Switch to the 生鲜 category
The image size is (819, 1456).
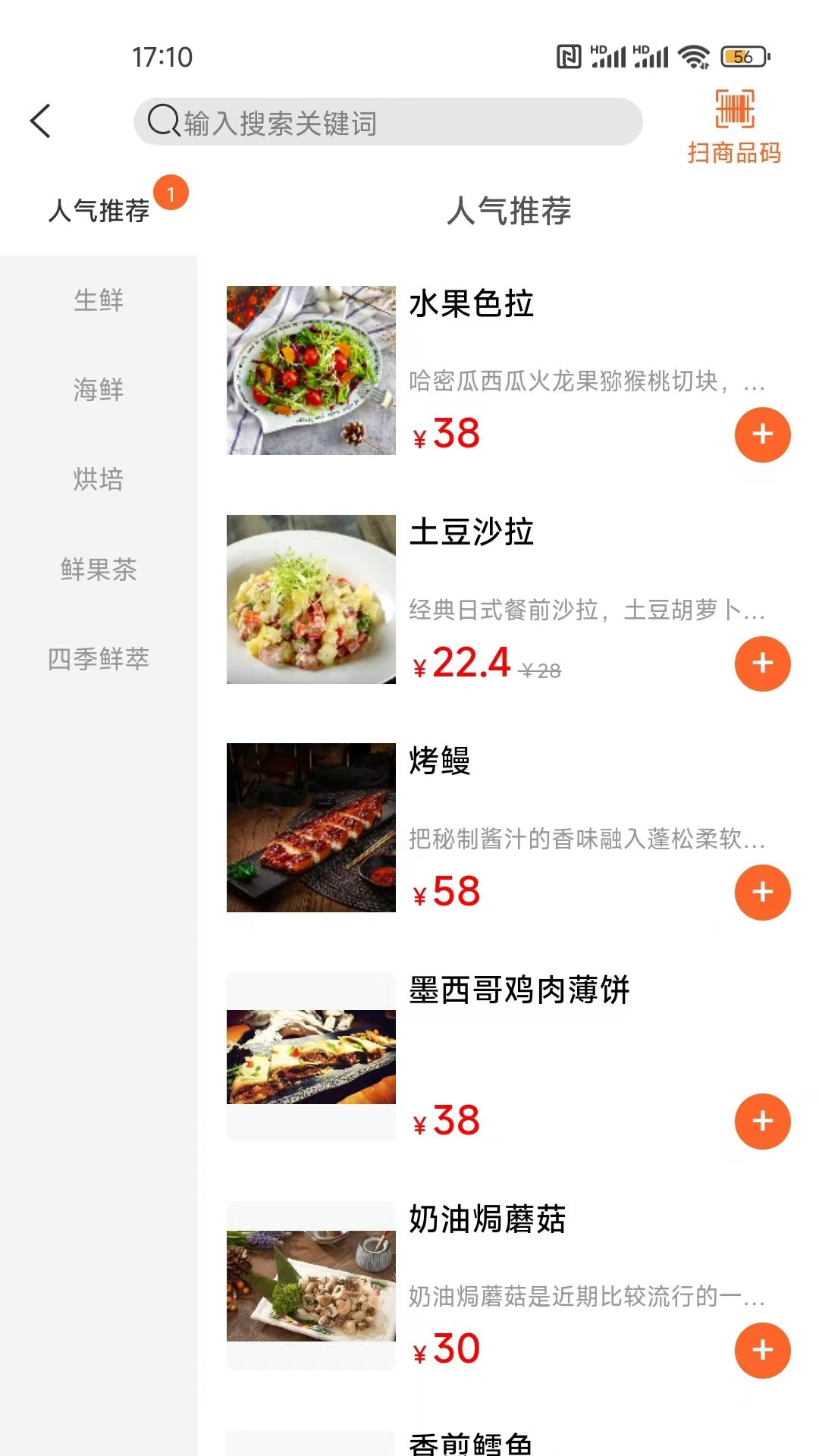[101, 300]
